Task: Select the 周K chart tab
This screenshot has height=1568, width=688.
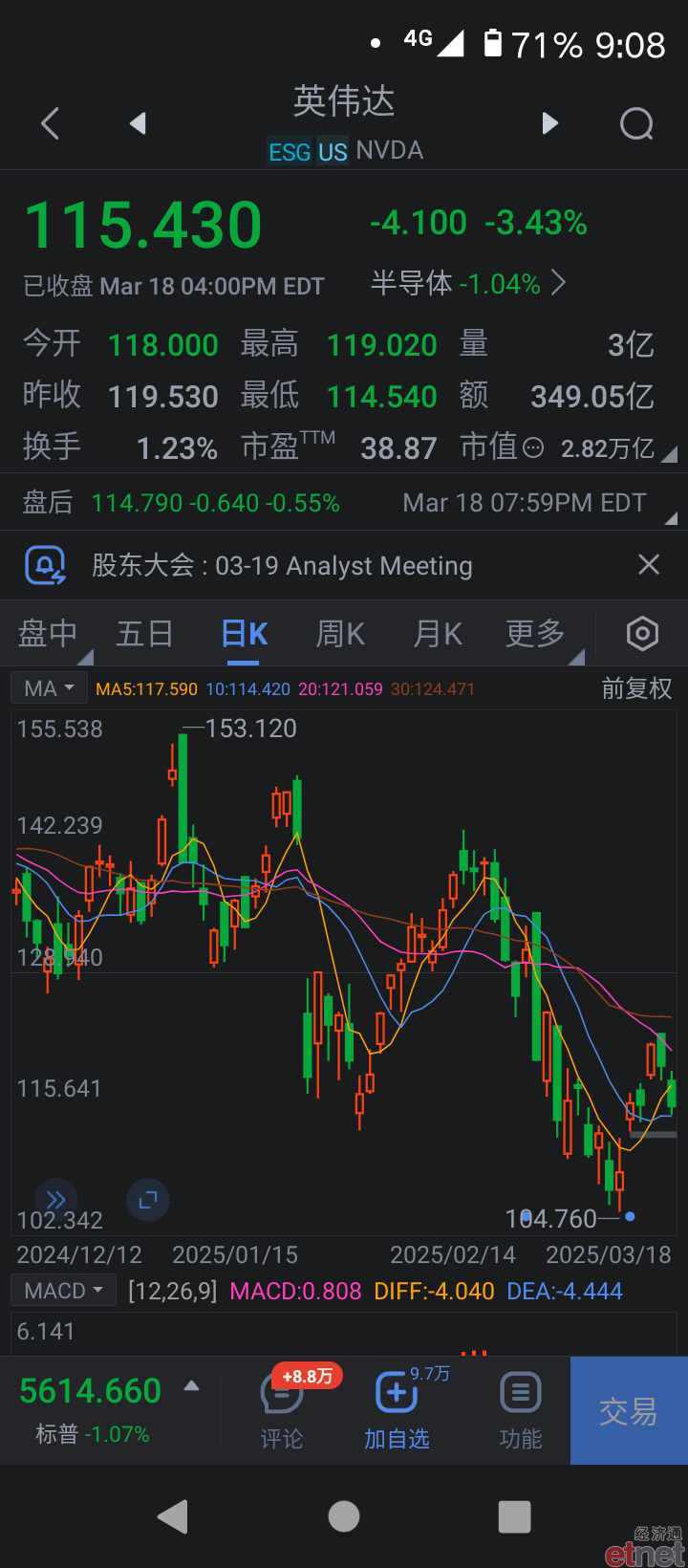Action: (340, 634)
